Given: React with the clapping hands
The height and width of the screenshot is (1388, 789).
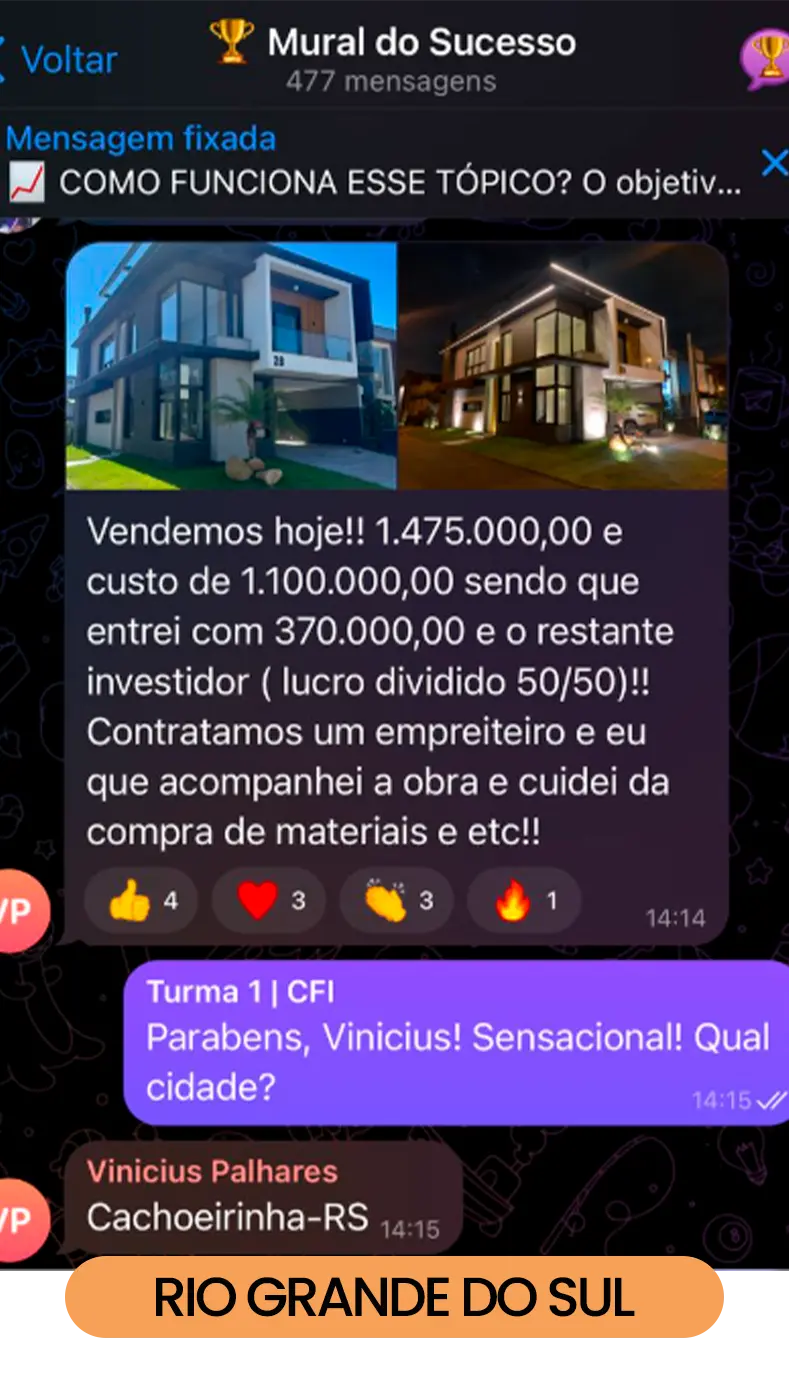Looking at the screenshot, I should (396, 901).
